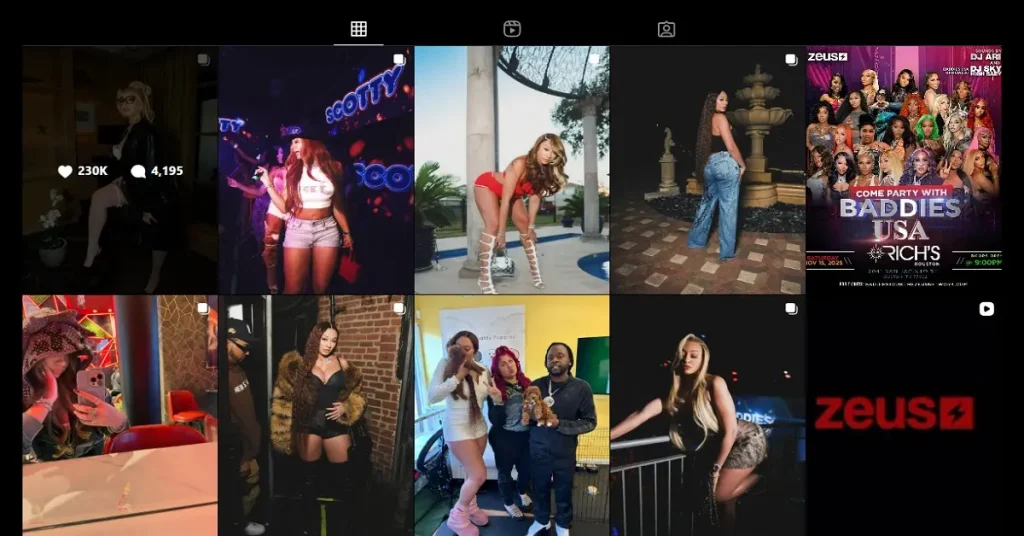Open the post by the stone fountain
The image size is (1024, 536).
[708, 170]
